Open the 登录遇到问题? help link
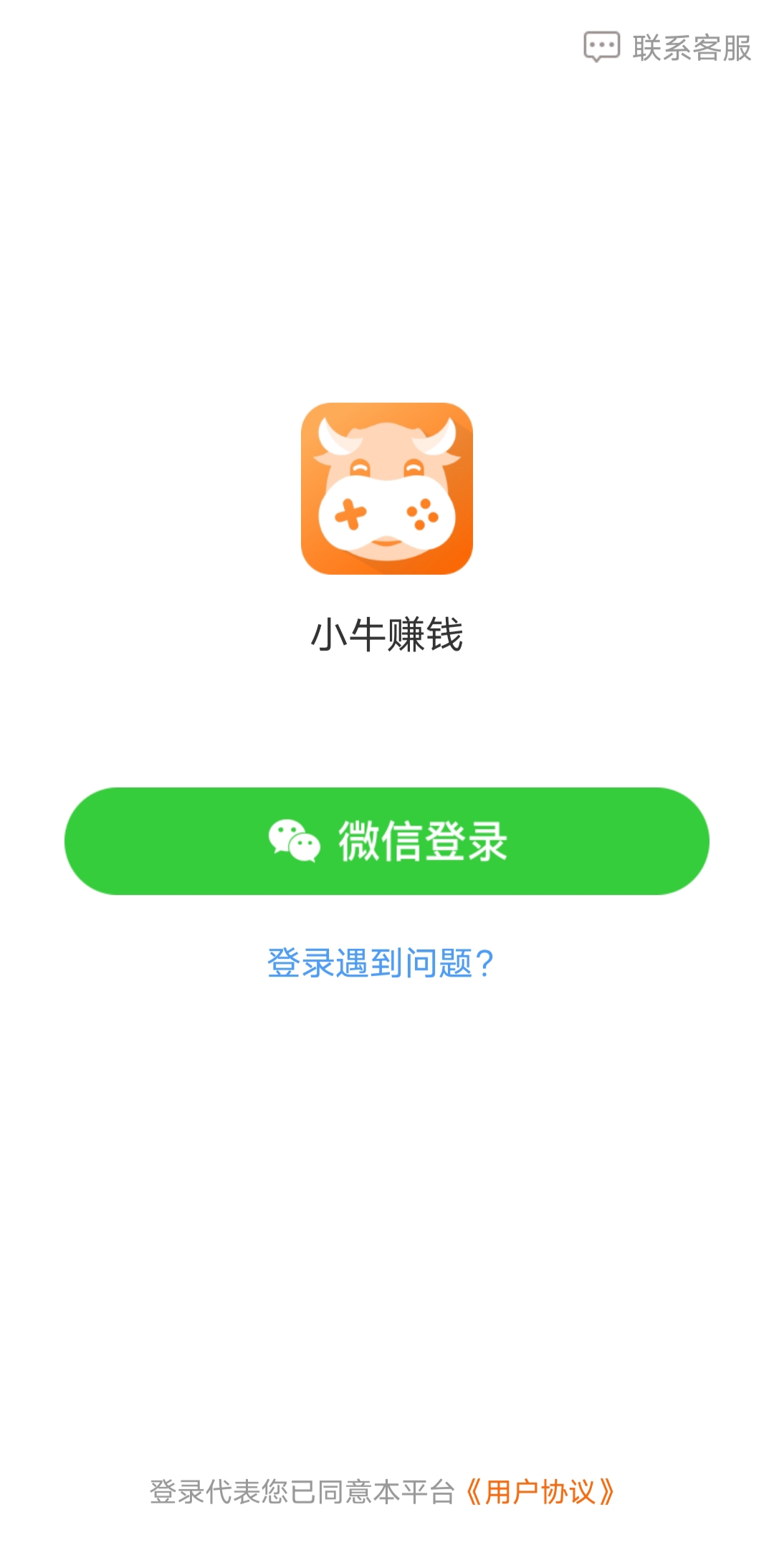 tap(381, 962)
